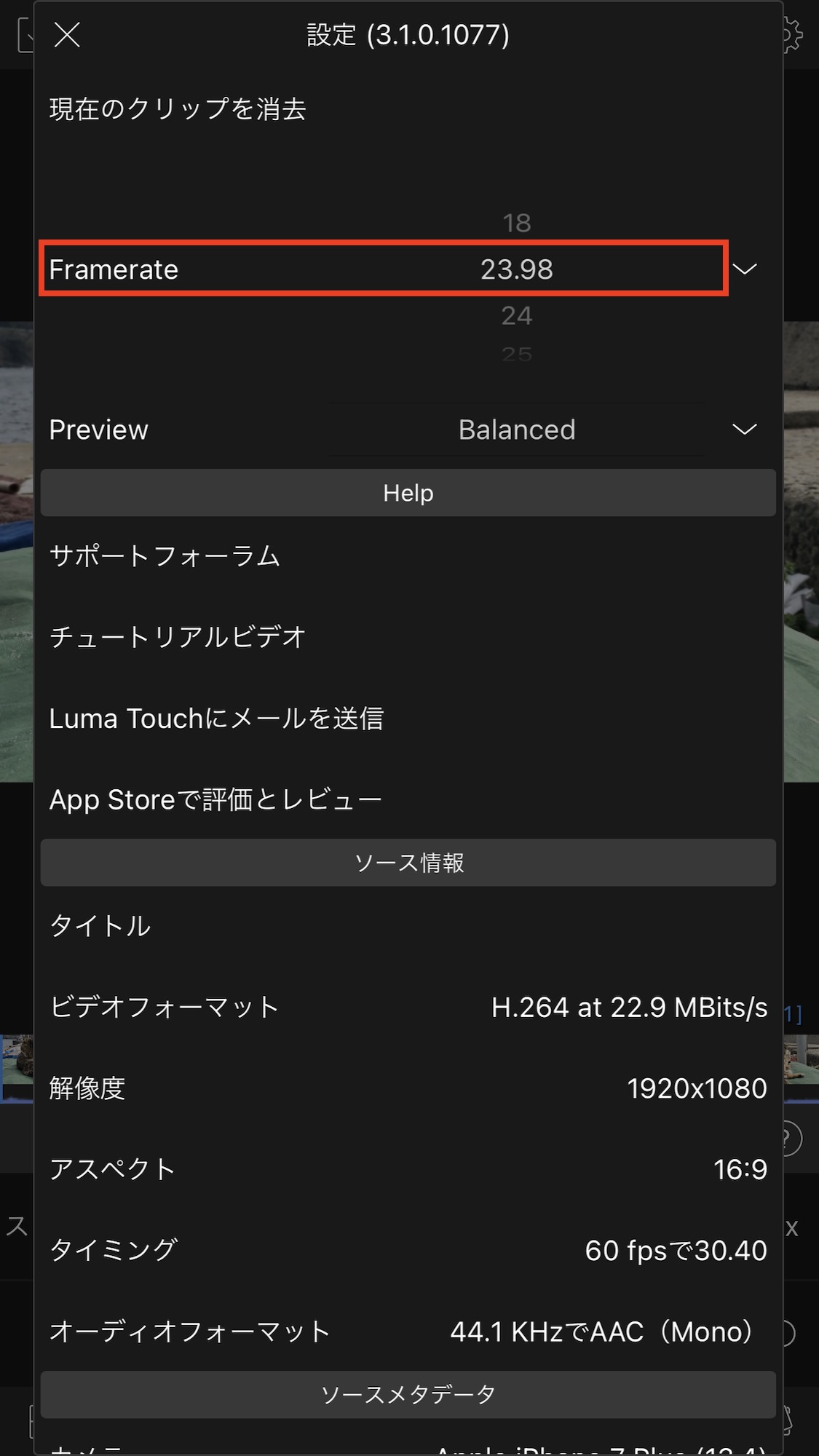Open the Preview quality dropdown
Screen dimensions: 819x1456
(744, 430)
